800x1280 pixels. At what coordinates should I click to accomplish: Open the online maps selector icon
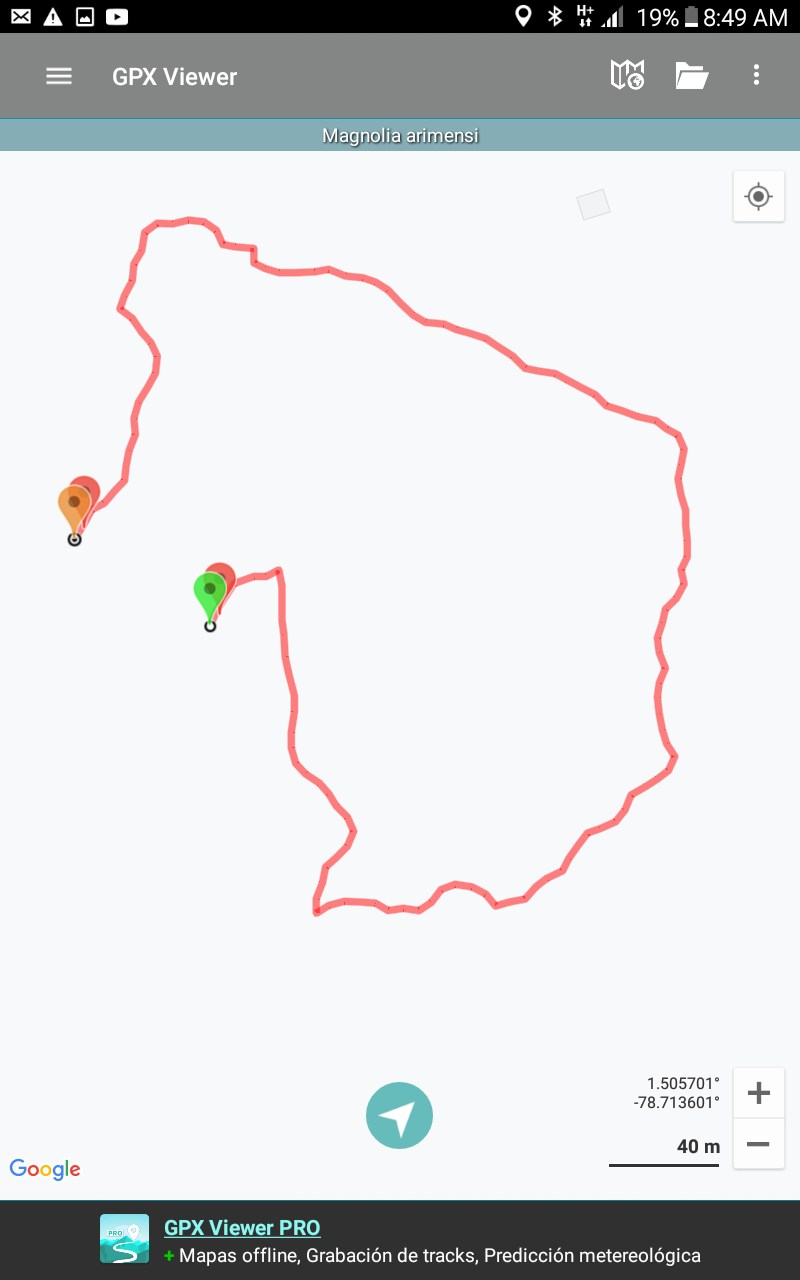coord(627,75)
